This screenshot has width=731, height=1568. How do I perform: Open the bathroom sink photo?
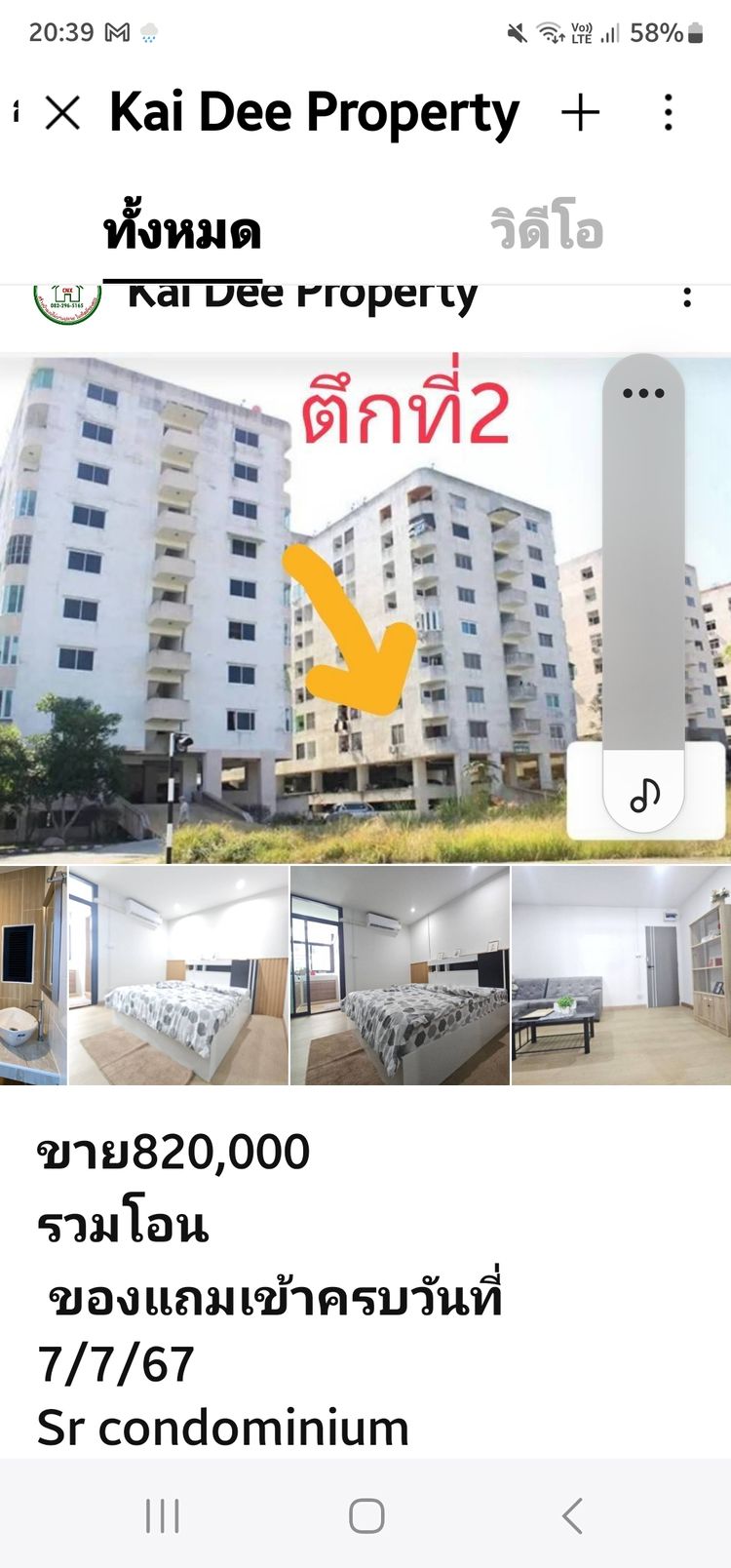tap(32, 975)
